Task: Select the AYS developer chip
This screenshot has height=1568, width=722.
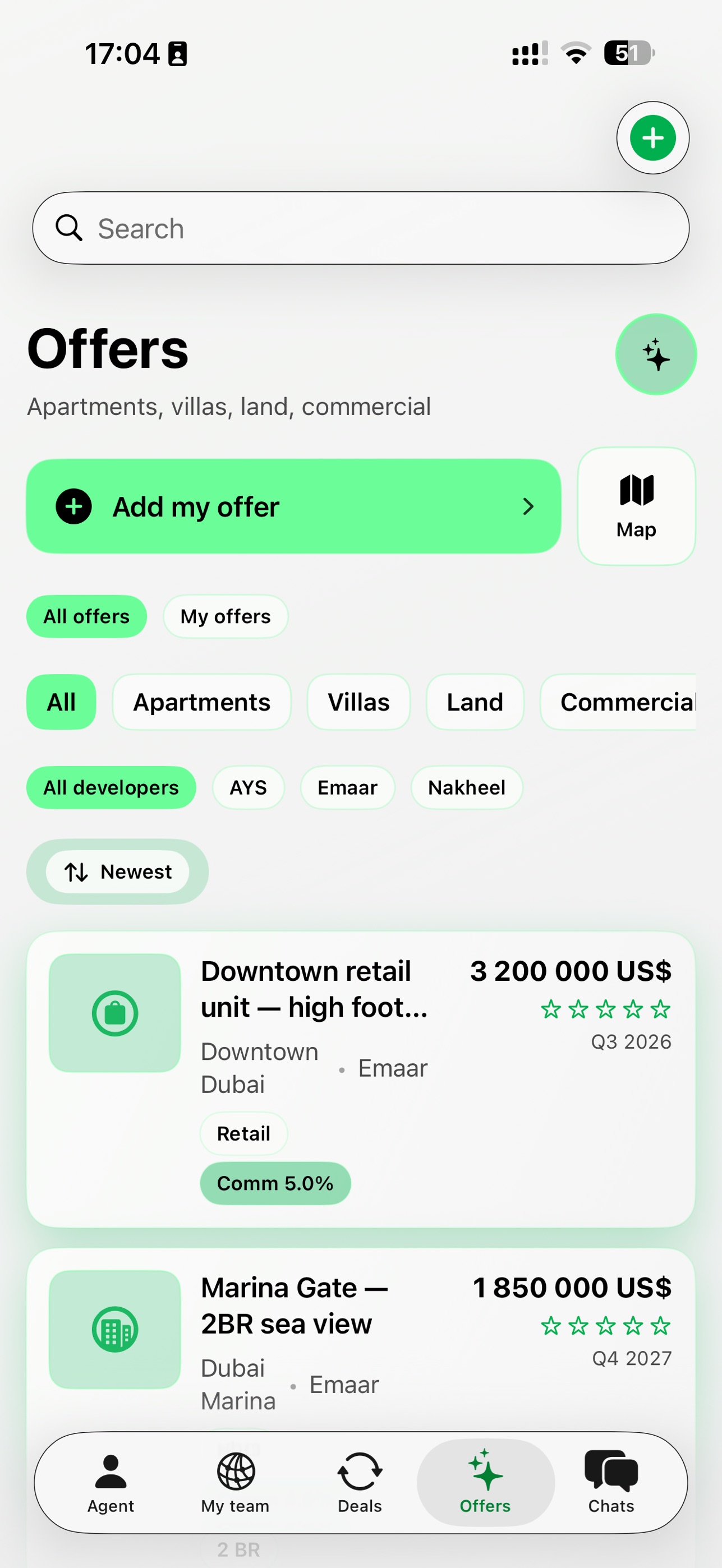Action: tap(249, 788)
